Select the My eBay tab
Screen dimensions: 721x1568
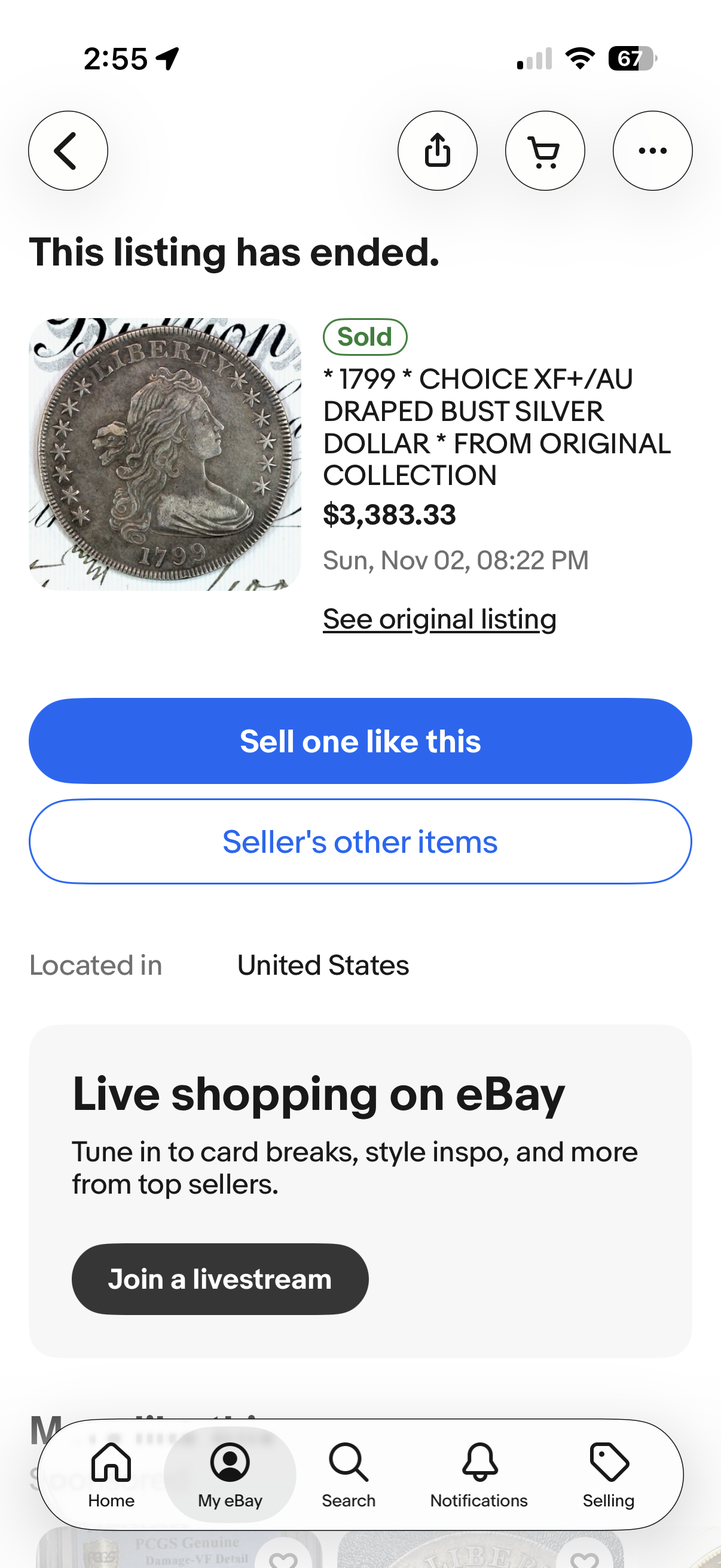click(x=230, y=1474)
